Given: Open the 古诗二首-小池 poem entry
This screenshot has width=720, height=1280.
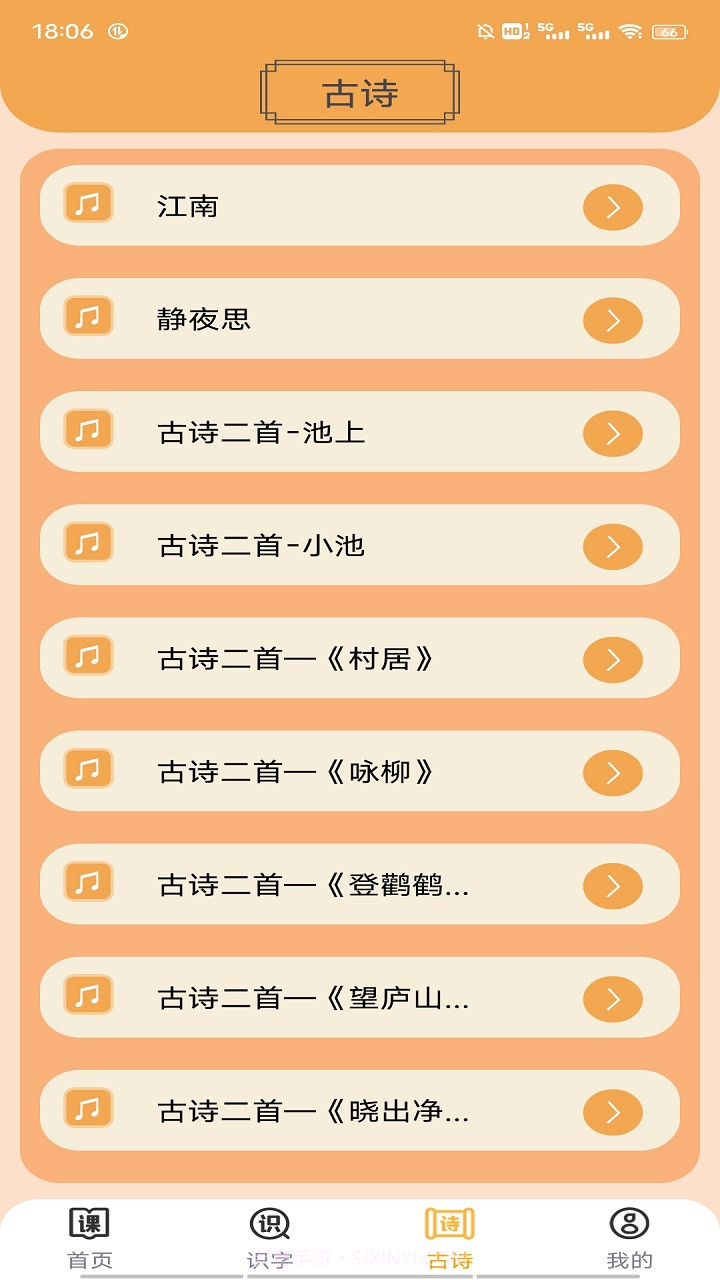Looking at the screenshot, I should pyautogui.click(x=360, y=545).
